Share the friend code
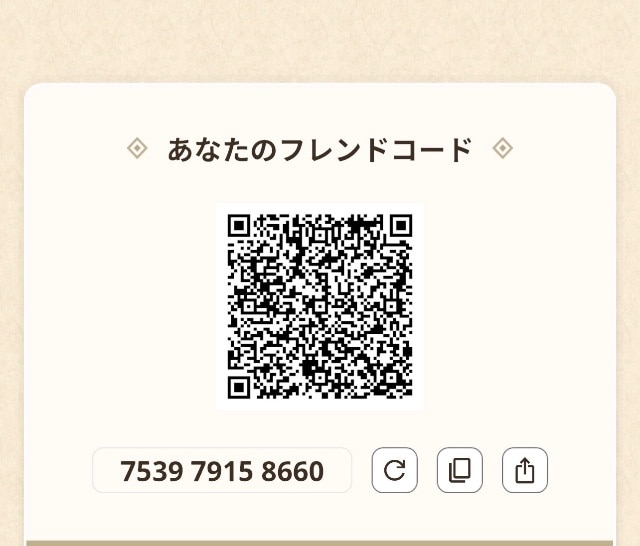 coord(525,470)
